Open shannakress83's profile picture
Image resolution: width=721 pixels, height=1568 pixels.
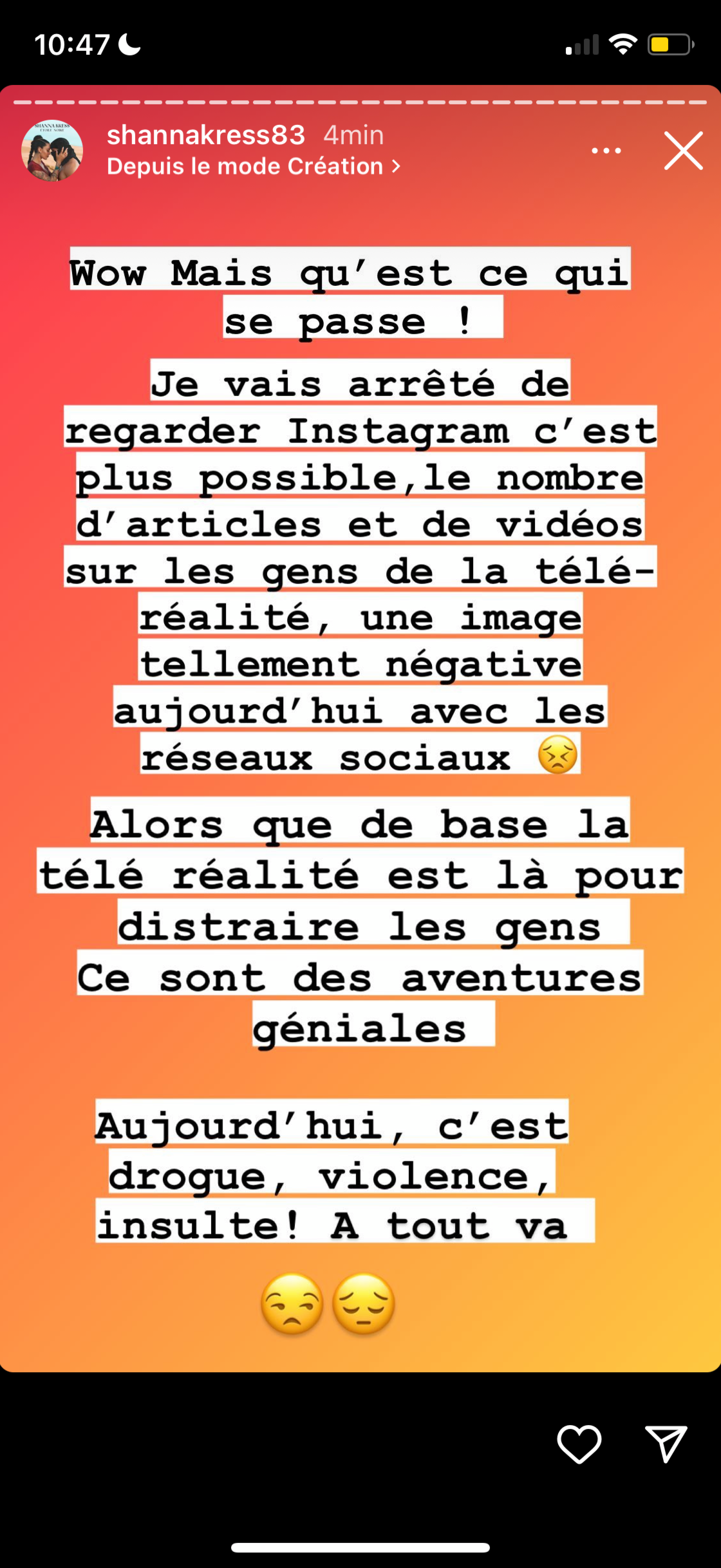(x=52, y=151)
